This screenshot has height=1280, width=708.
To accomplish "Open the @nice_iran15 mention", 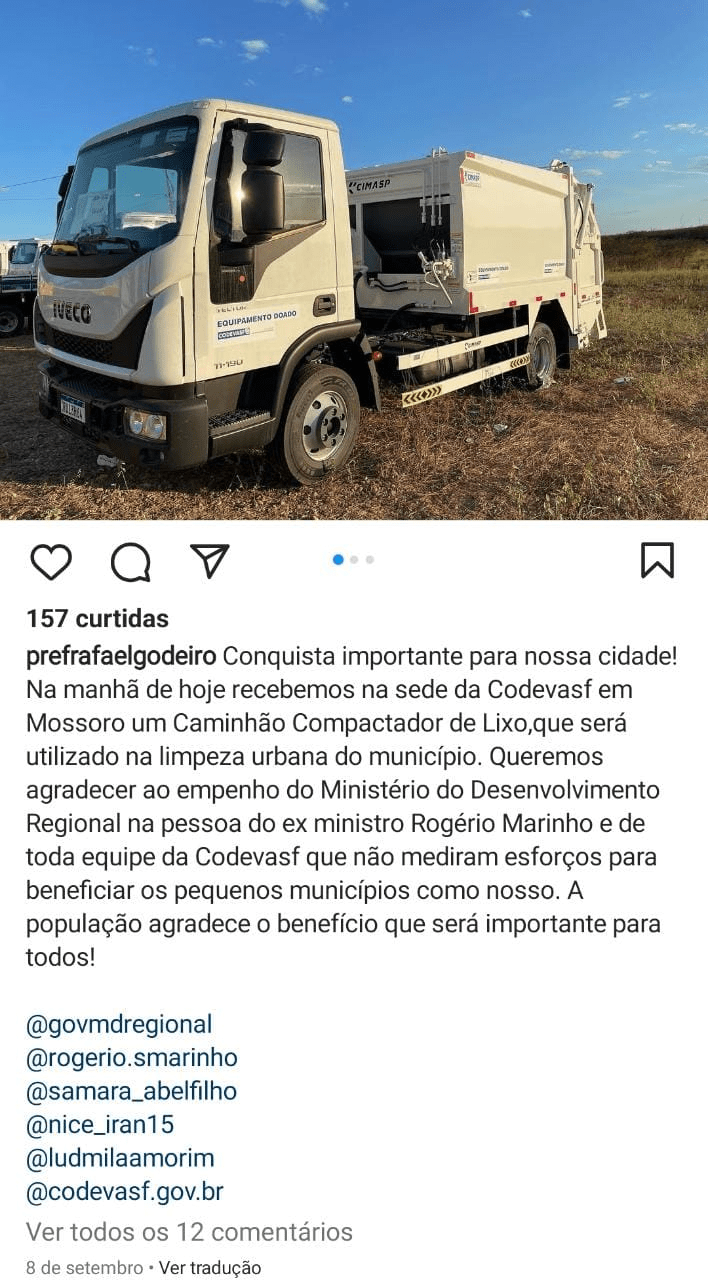I will tap(100, 1124).
